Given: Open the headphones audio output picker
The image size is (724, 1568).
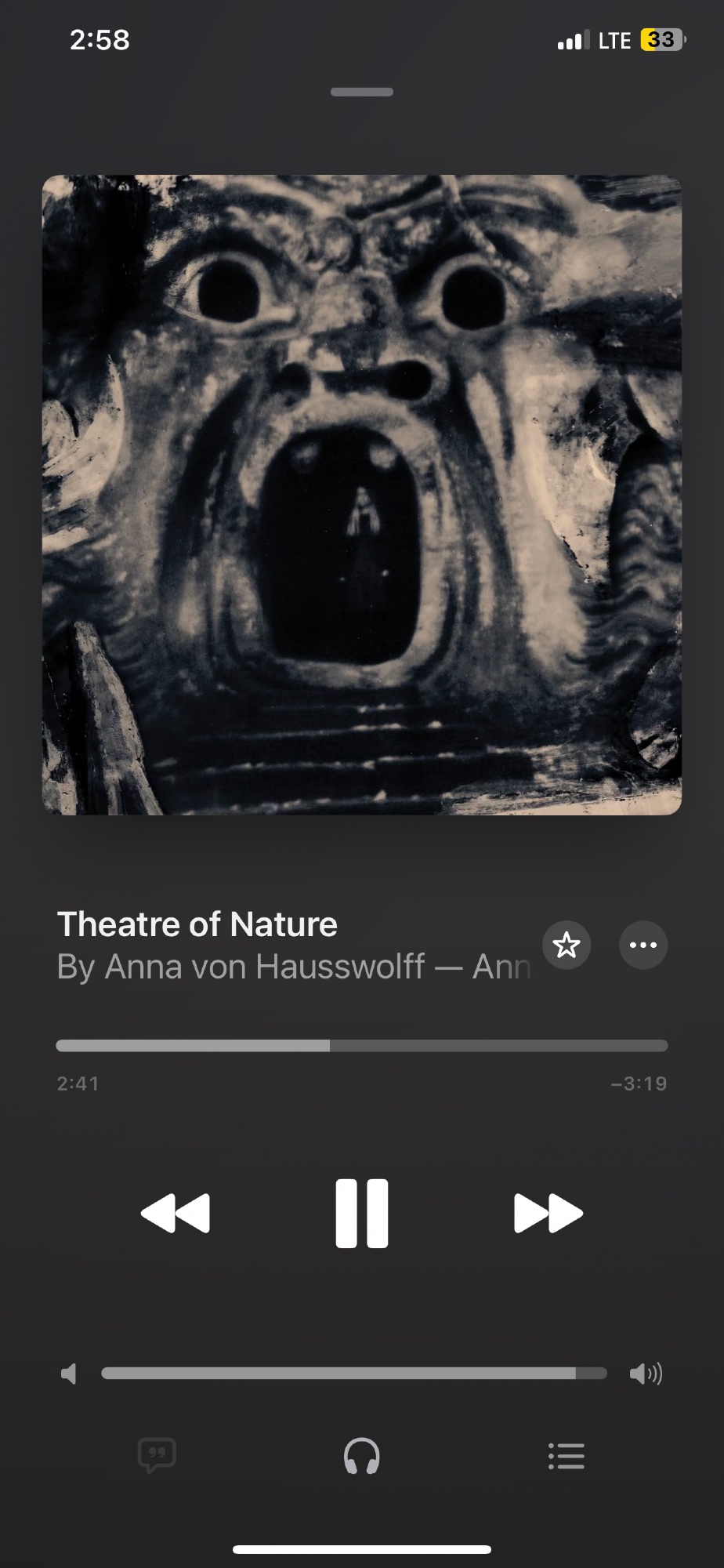Looking at the screenshot, I should (x=361, y=1456).
